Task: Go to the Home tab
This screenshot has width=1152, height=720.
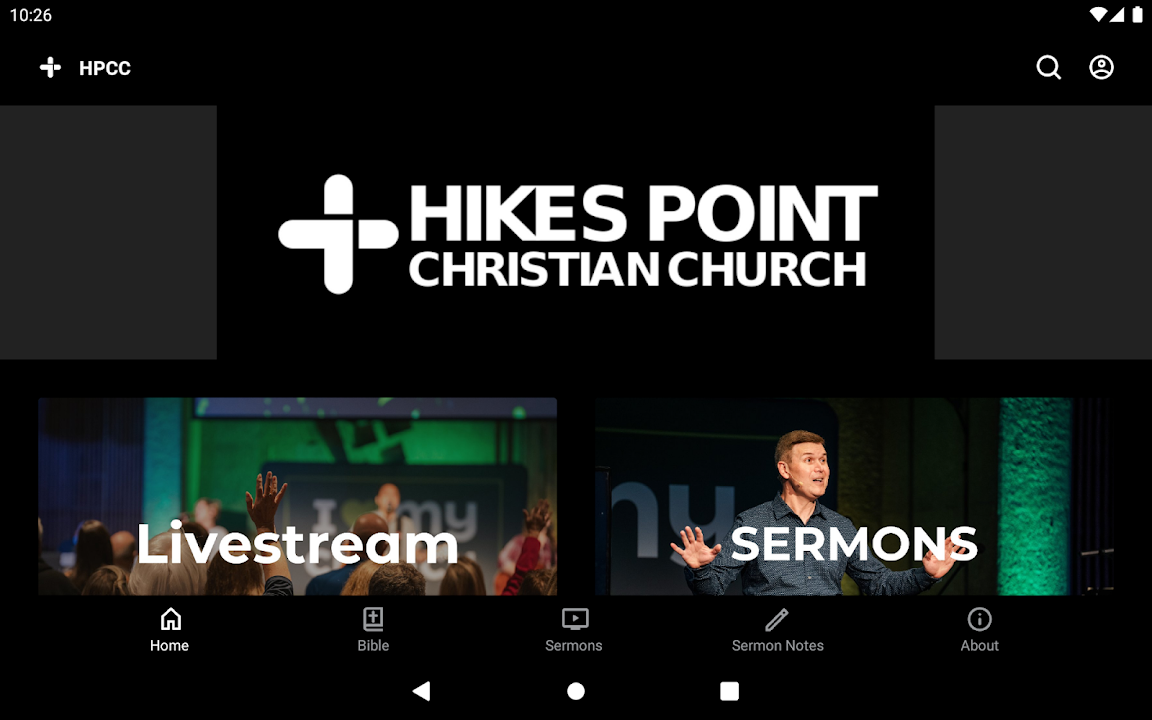Action: pos(170,631)
